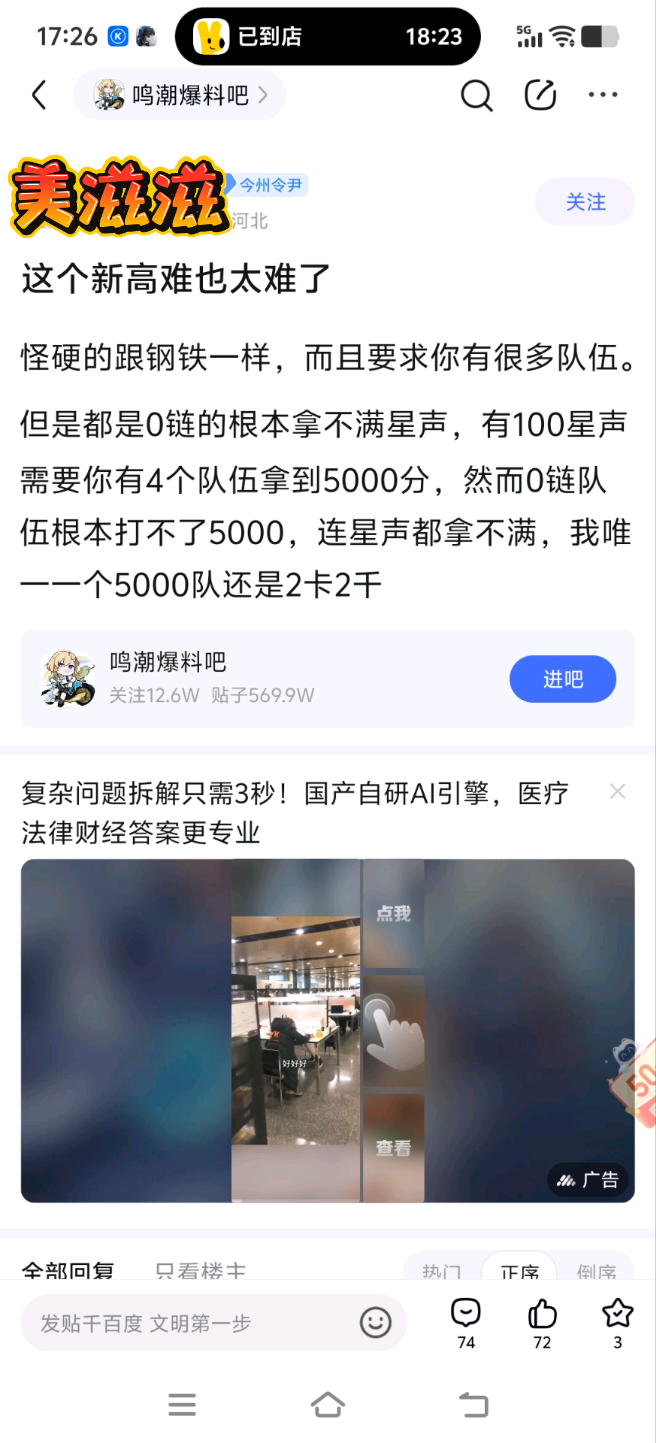Open the share icon in the top bar
This screenshot has width=656, height=1443.
point(540,96)
